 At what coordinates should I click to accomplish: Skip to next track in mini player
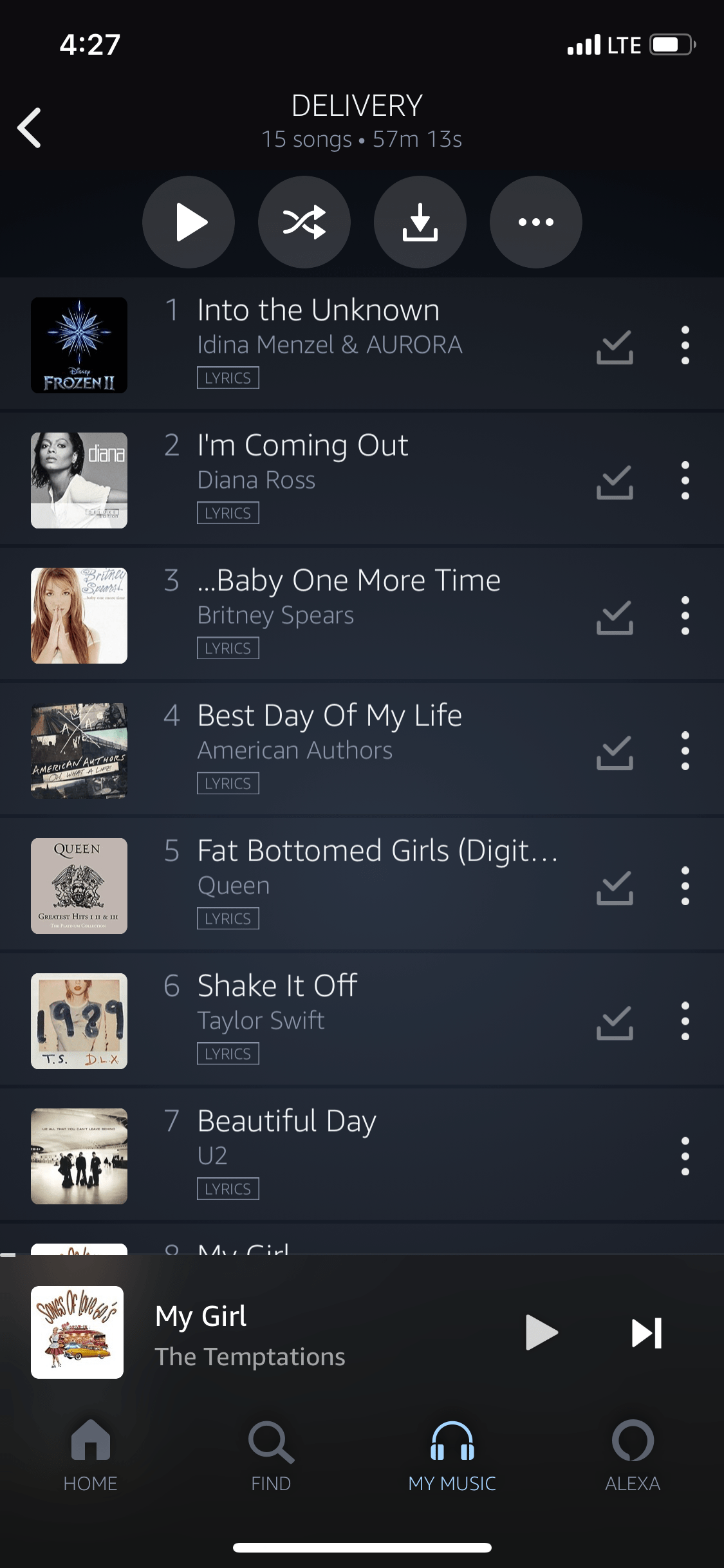click(x=647, y=1332)
